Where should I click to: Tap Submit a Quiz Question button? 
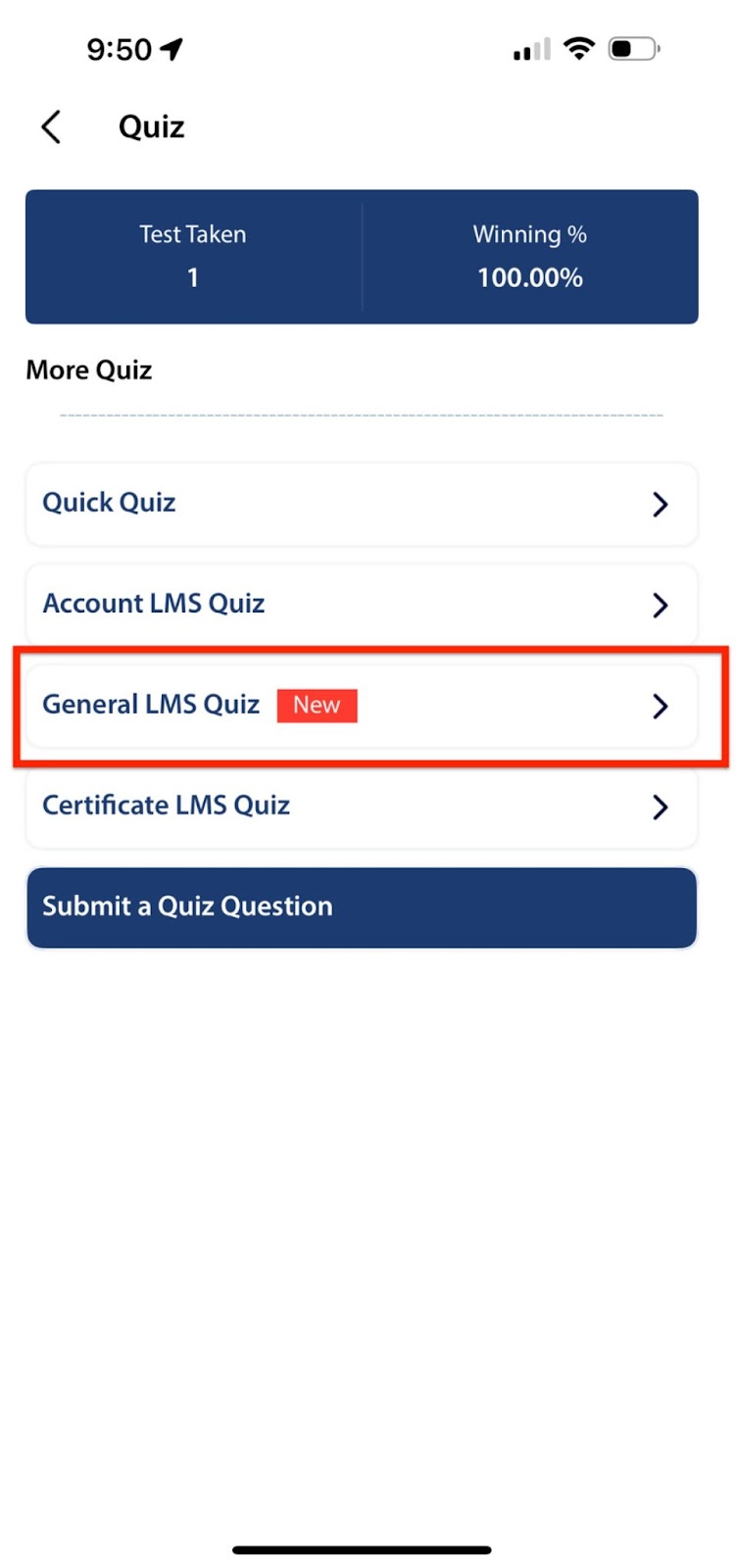pyautogui.click(x=361, y=907)
